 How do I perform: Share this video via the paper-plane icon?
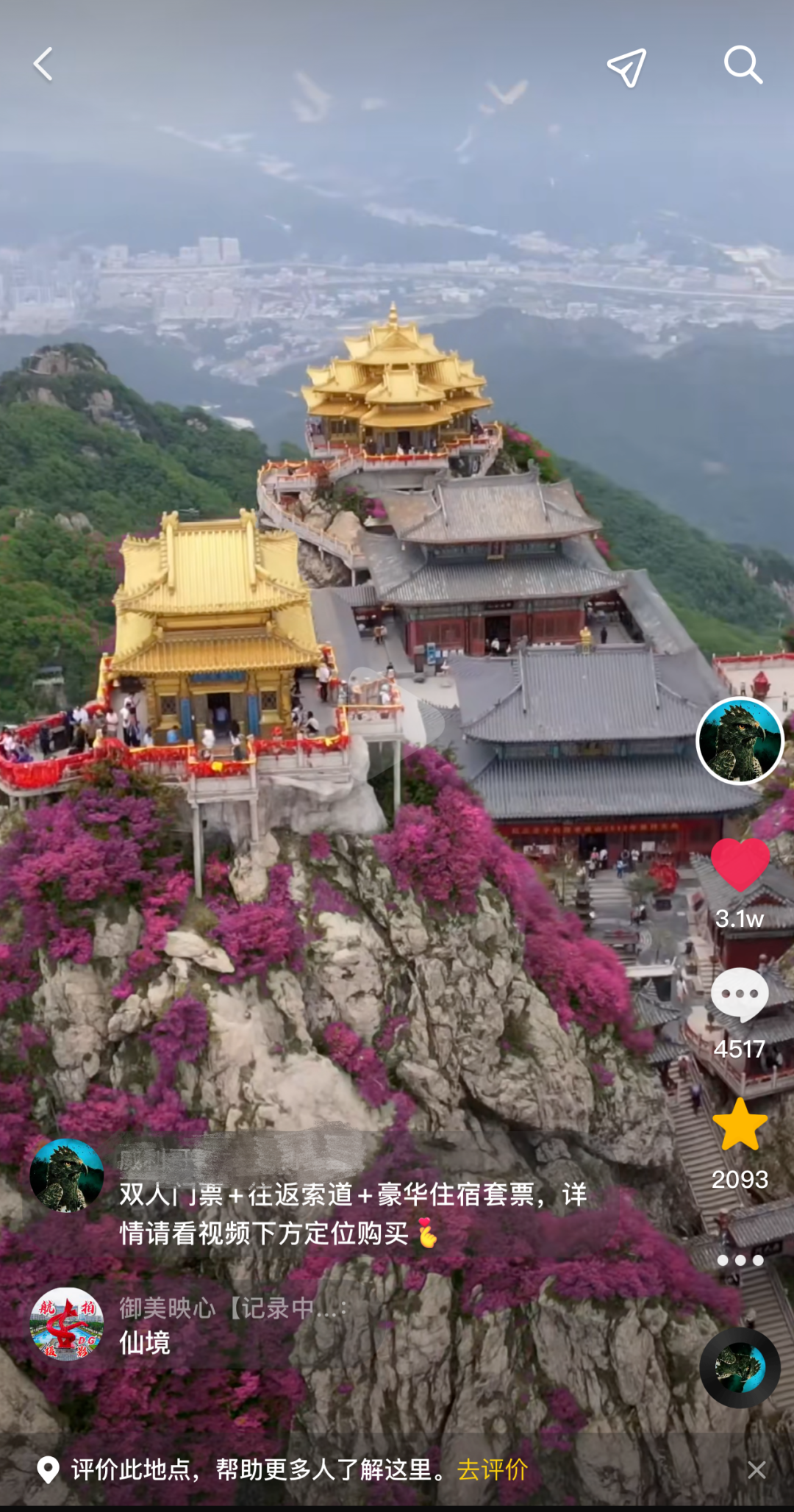(x=626, y=67)
